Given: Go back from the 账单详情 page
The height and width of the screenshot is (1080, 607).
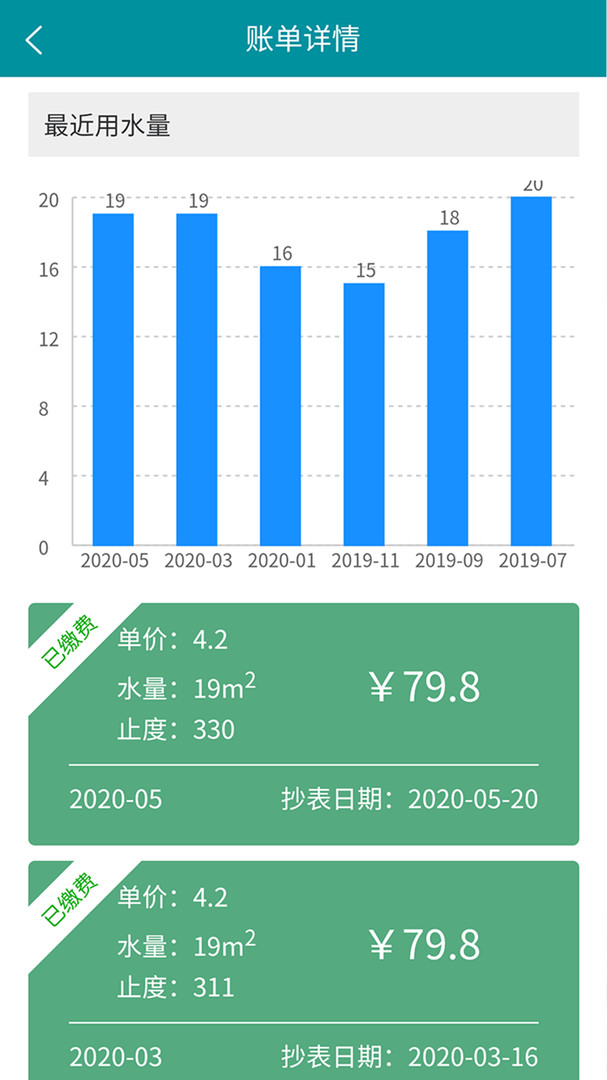Looking at the screenshot, I should [x=35, y=40].
